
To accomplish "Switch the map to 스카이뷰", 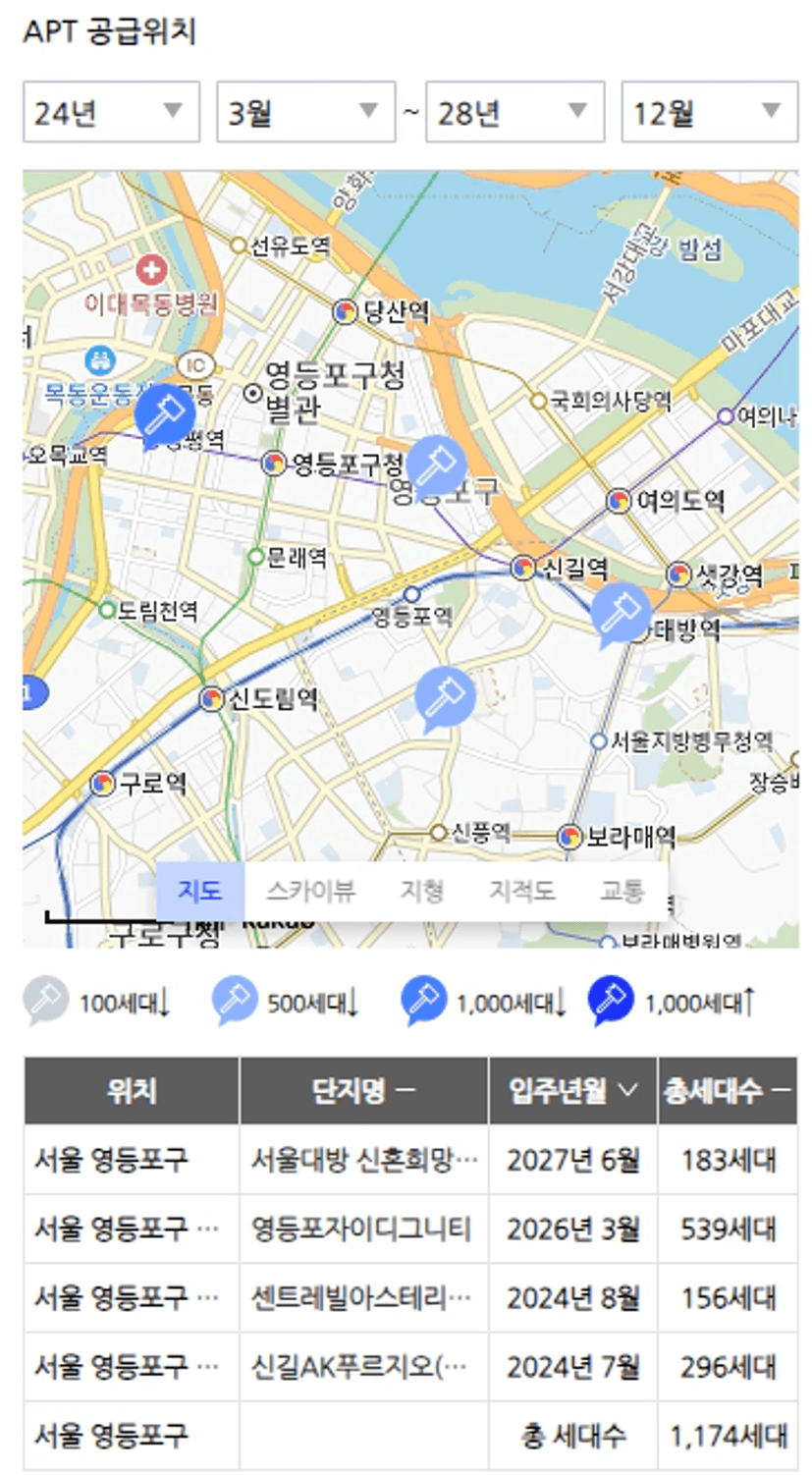I will click(310, 891).
